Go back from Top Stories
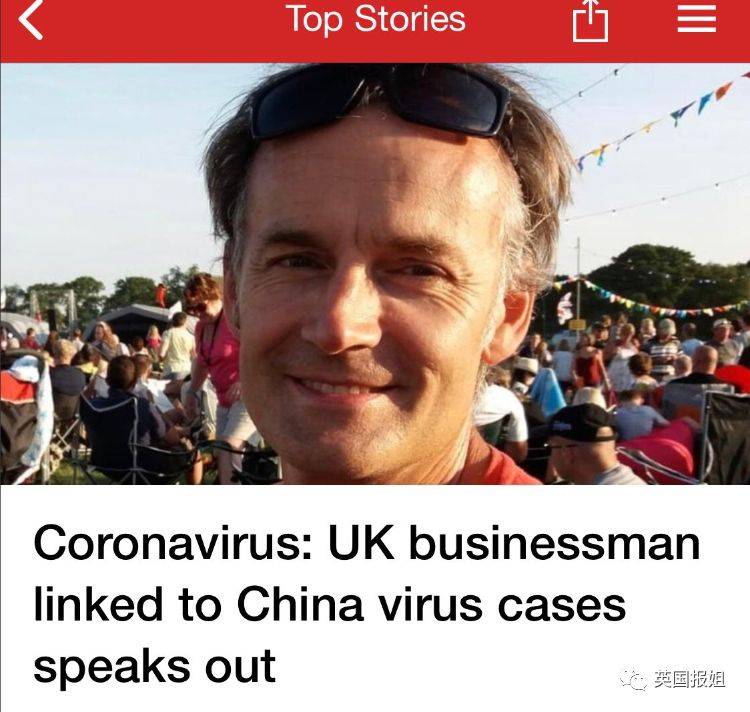 point(32,20)
